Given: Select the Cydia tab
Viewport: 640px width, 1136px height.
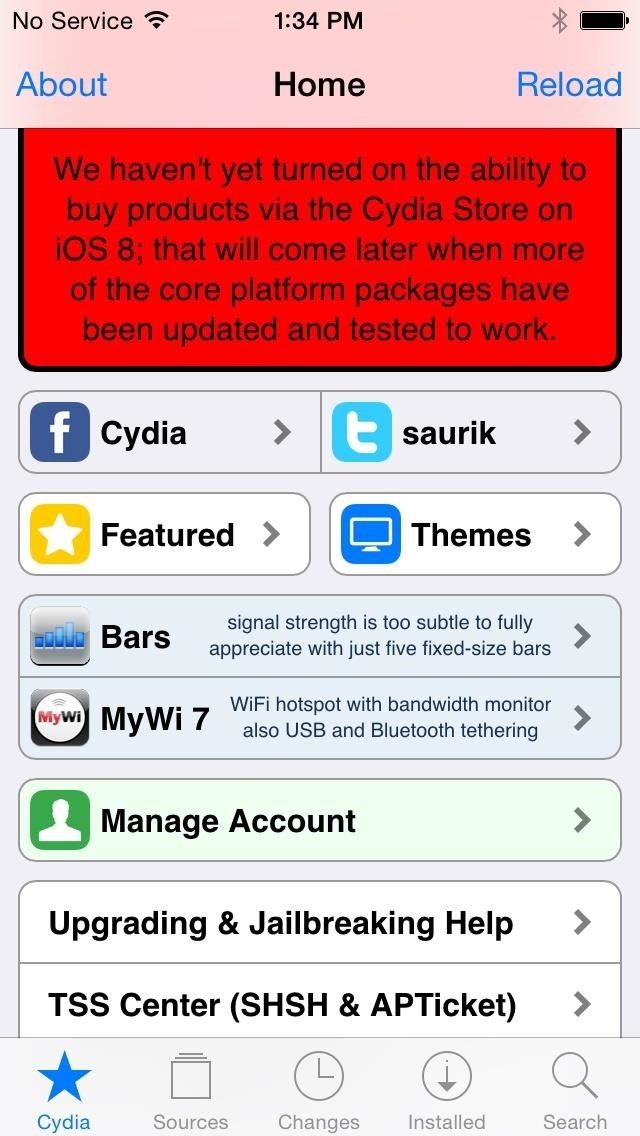Looking at the screenshot, I should click(x=64, y=1090).
